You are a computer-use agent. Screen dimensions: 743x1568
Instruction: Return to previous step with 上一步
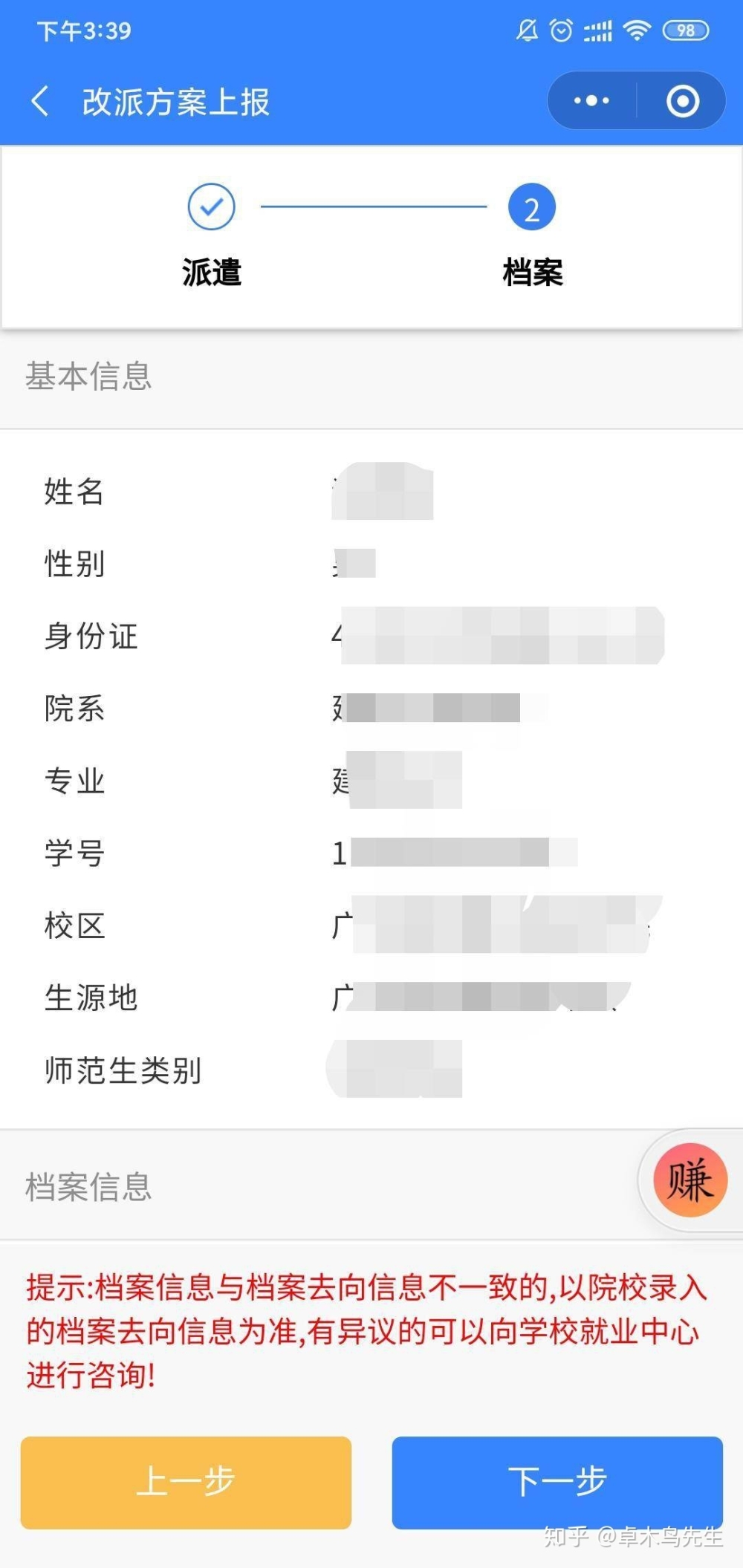(186, 1482)
